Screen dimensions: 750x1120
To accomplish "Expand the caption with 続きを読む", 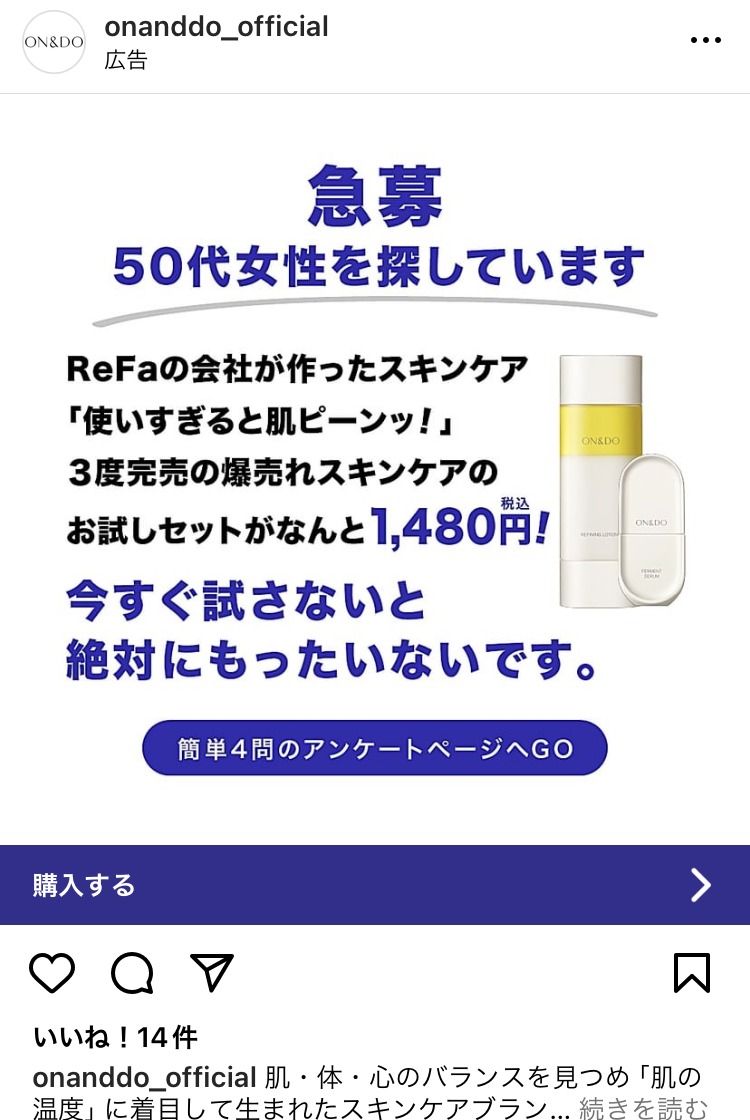I will point(643,1108).
